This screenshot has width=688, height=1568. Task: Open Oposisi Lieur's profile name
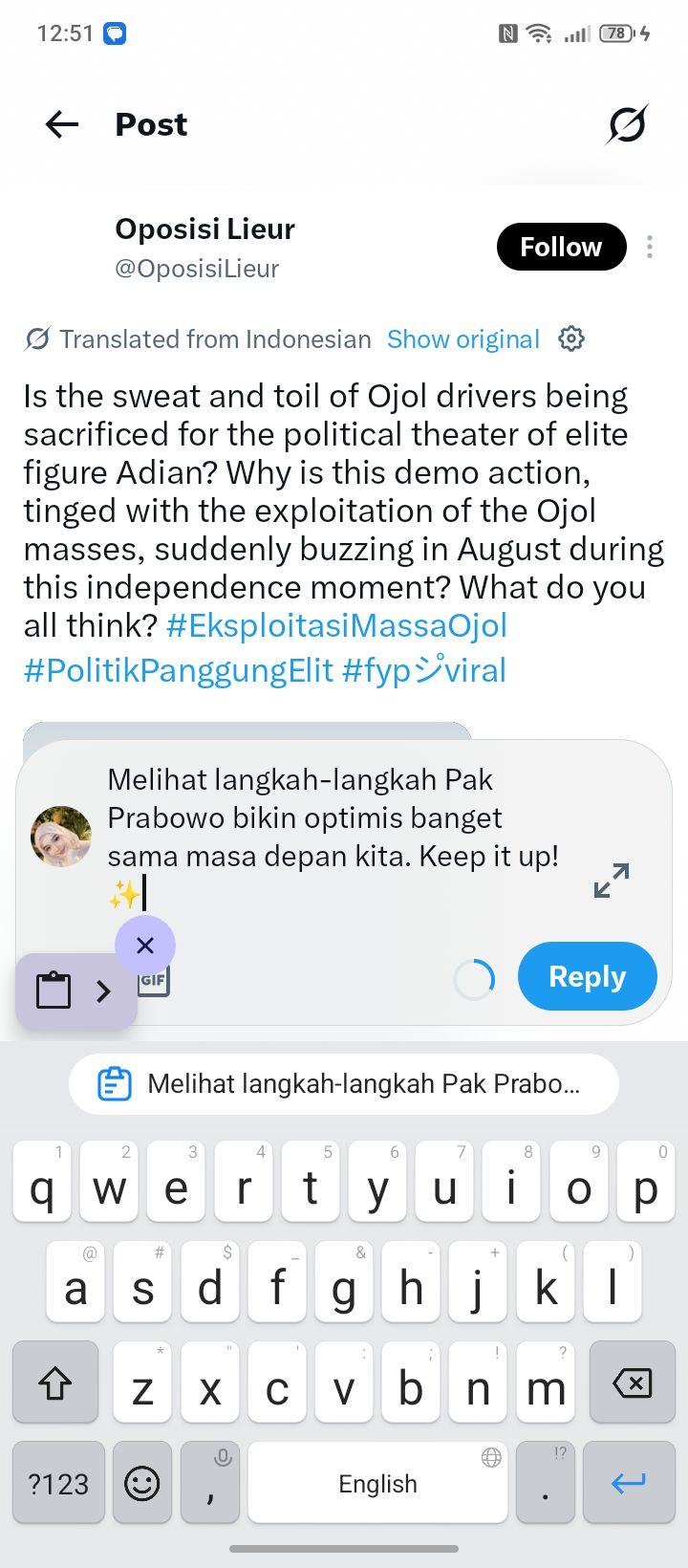click(204, 229)
